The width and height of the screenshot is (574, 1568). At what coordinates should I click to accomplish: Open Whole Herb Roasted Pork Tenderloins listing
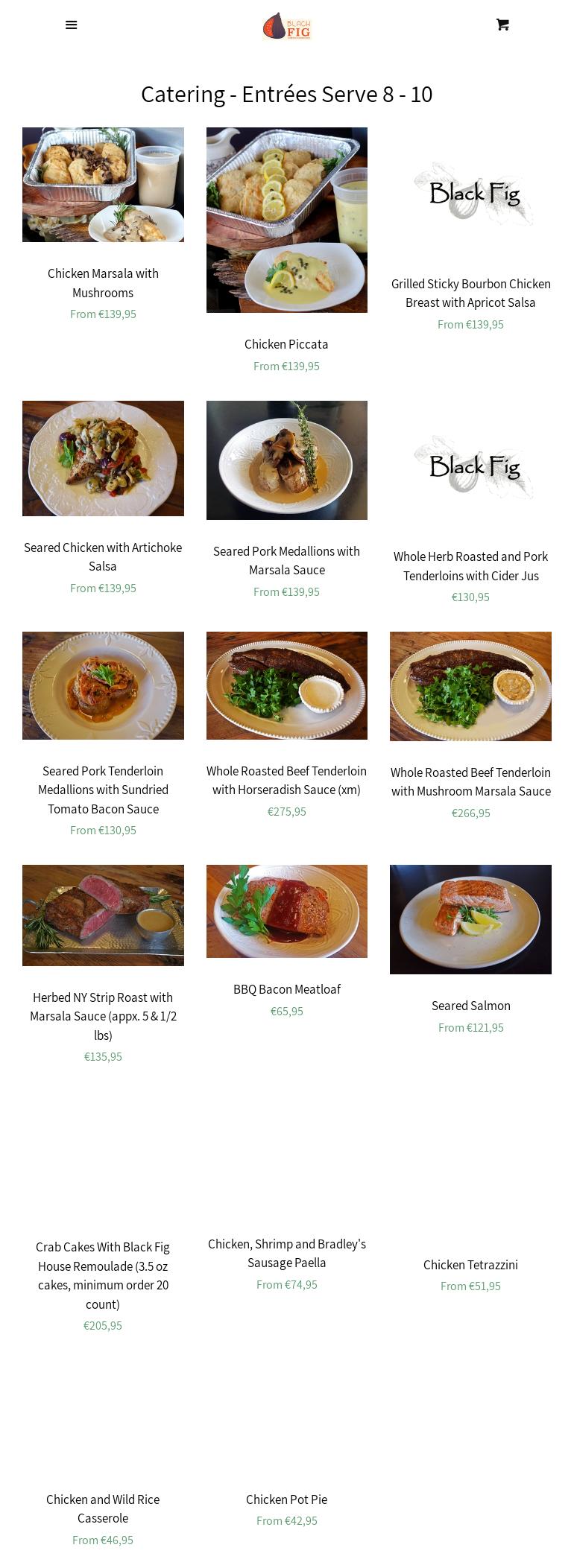coord(470,566)
